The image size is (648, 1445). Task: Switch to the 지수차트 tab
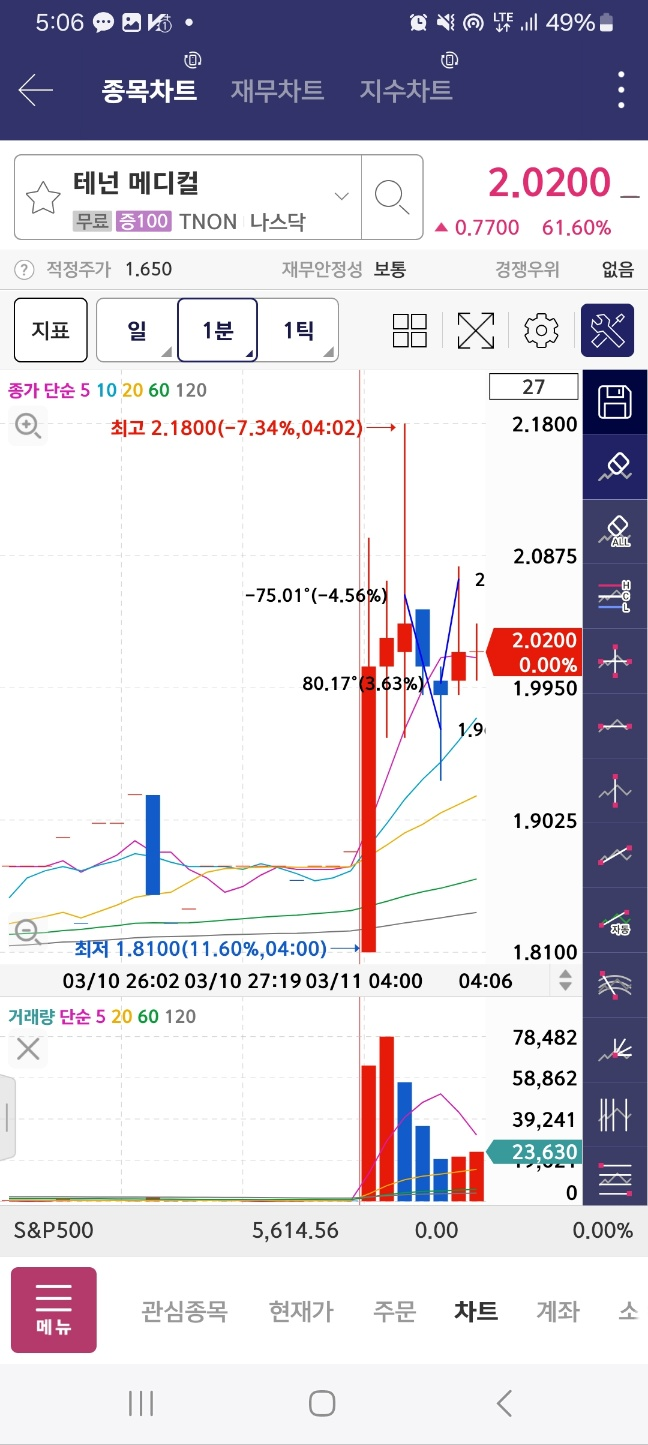tap(406, 91)
